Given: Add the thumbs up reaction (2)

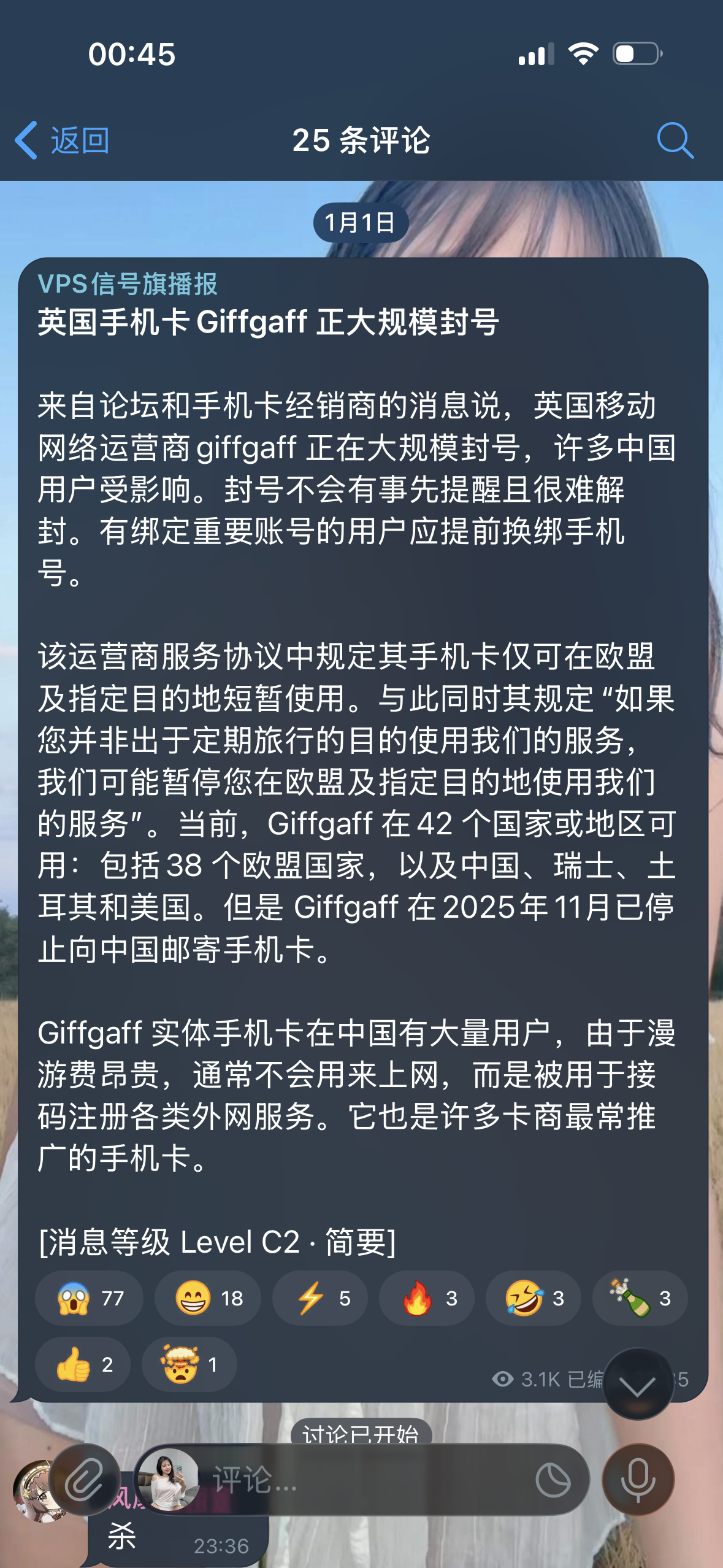Looking at the screenshot, I should tap(83, 1364).
